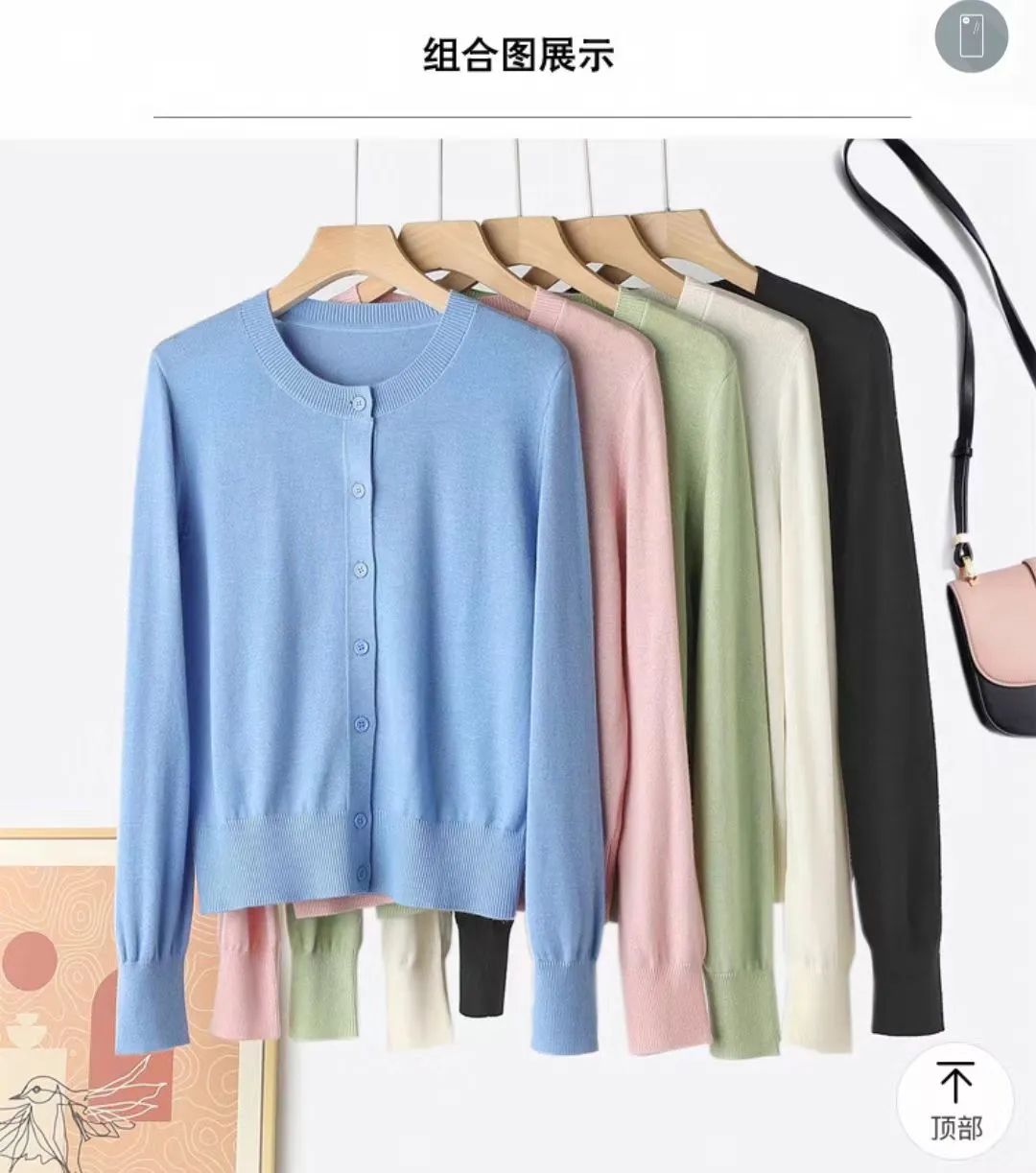Screen dimensions: 1036x1173
Task: Jump back to top with 顶部 button
Action: [954, 1102]
